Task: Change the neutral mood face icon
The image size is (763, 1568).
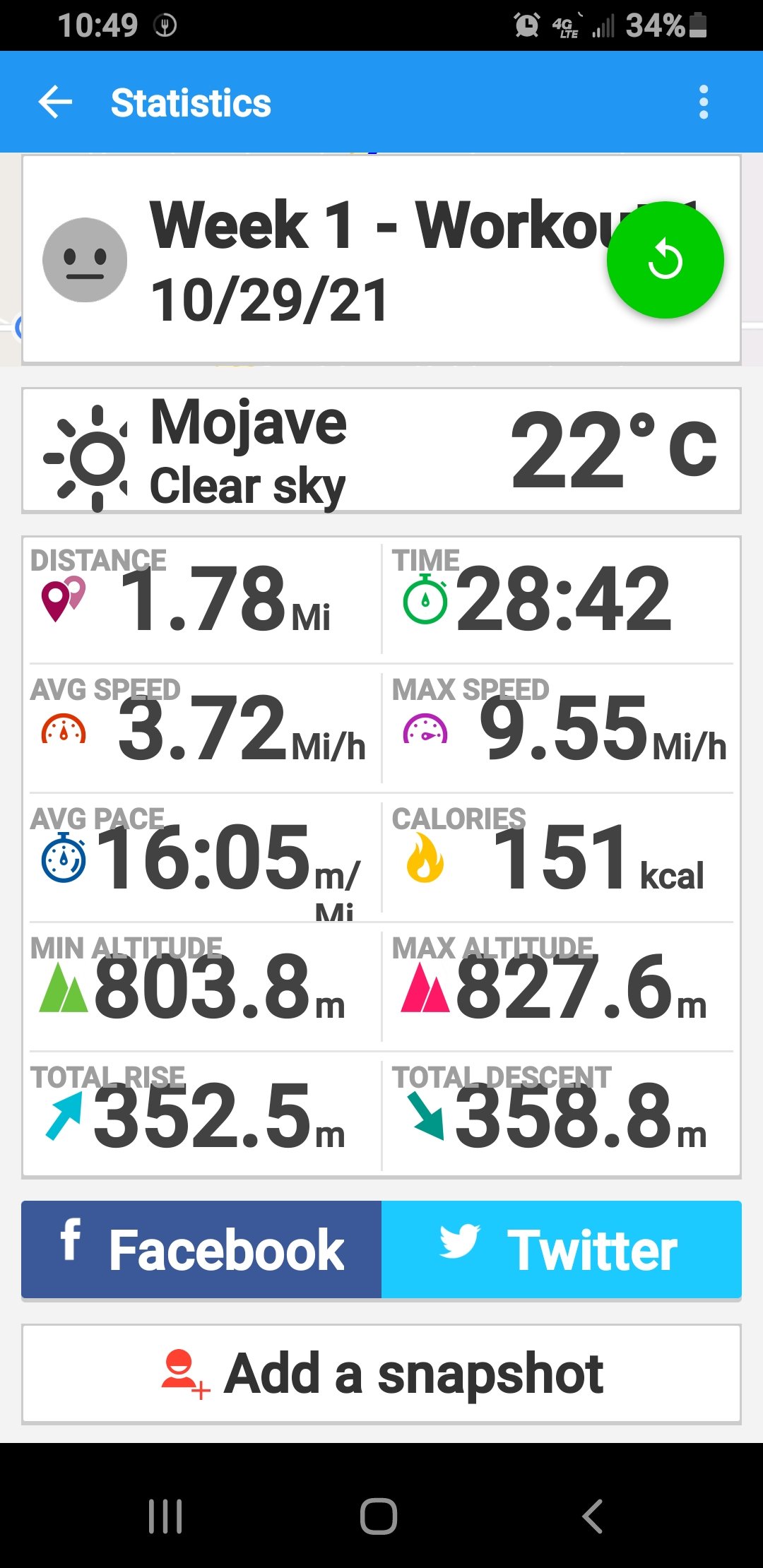Action: point(85,260)
